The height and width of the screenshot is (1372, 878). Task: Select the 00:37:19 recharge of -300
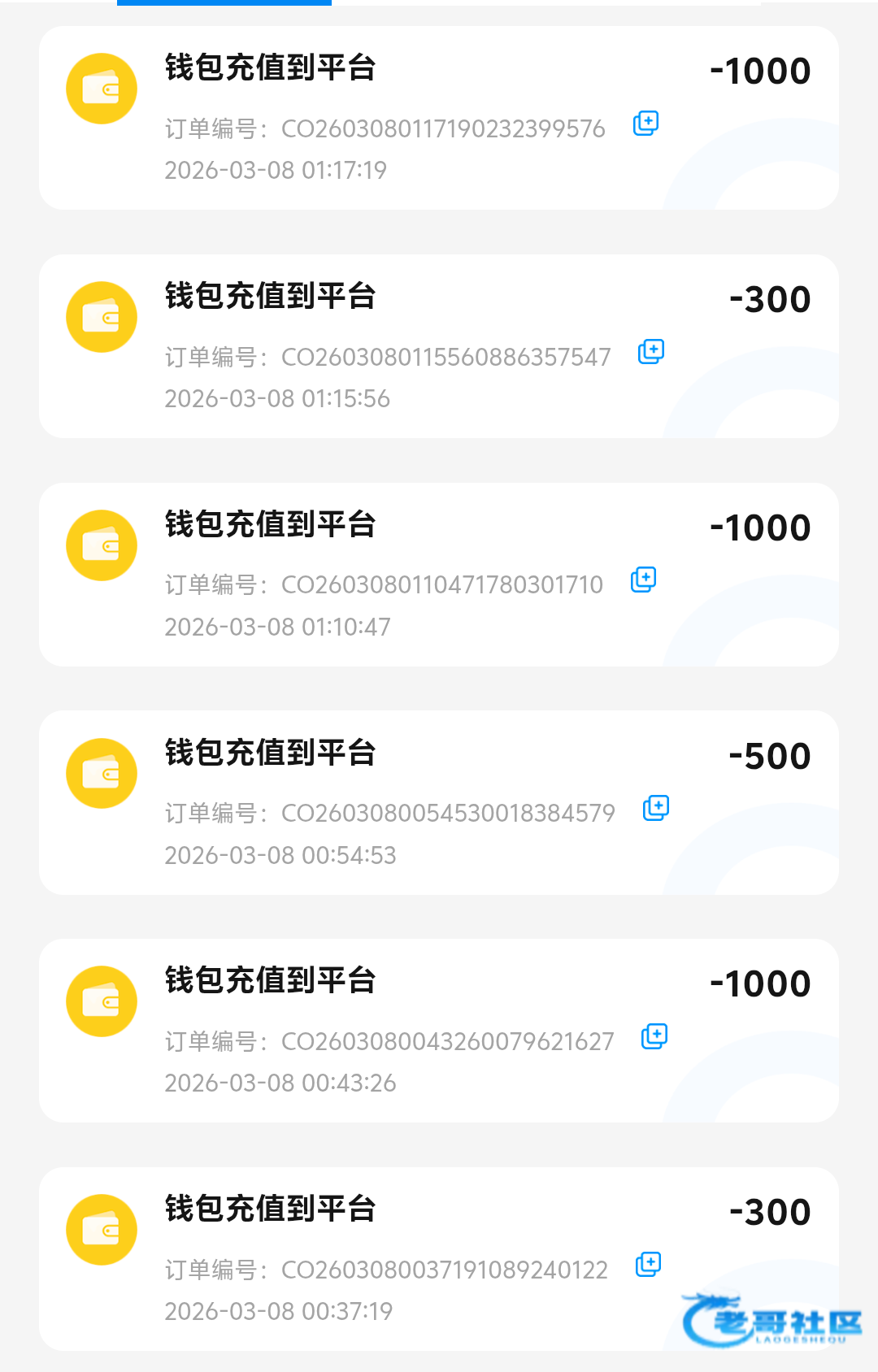(x=439, y=1259)
